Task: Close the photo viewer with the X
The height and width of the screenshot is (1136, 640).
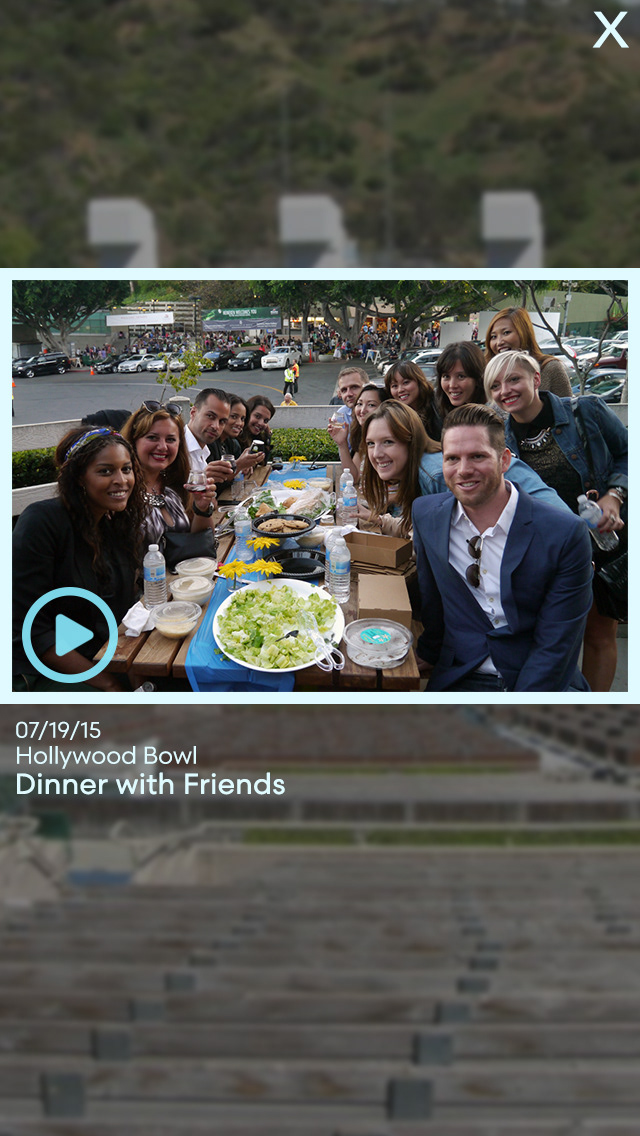Action: point(610,30)
